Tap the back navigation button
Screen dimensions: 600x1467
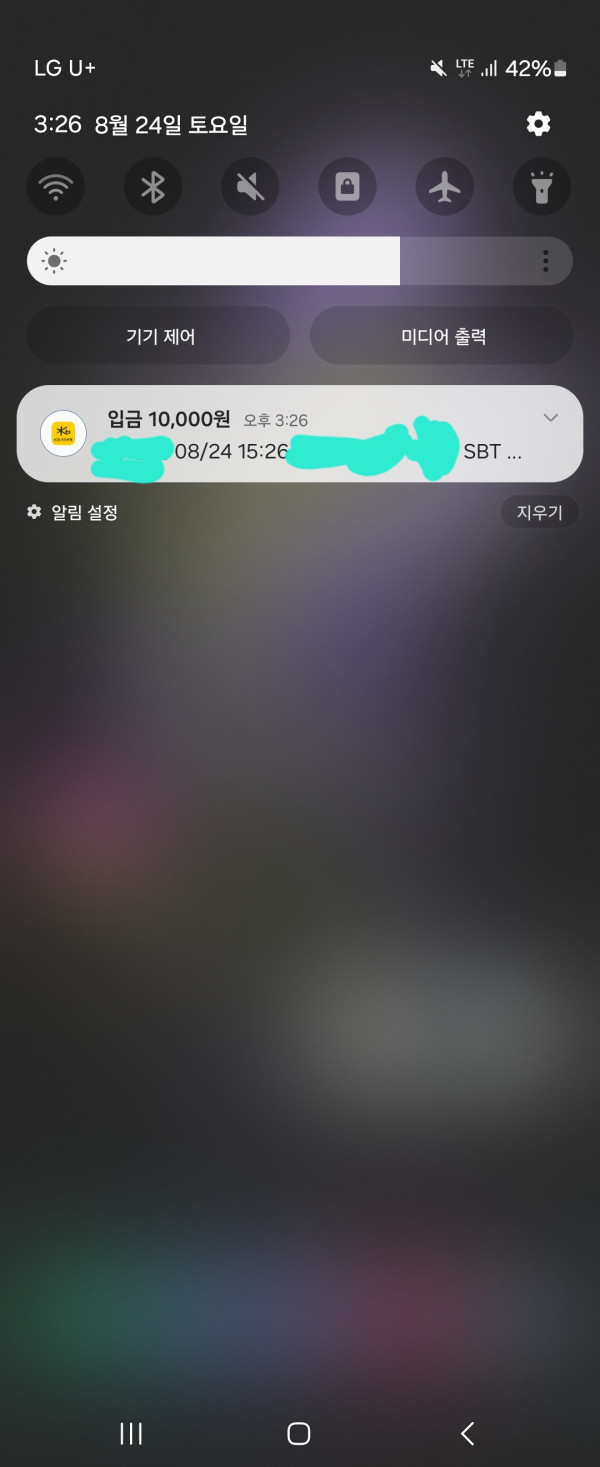click(467, 1433)
